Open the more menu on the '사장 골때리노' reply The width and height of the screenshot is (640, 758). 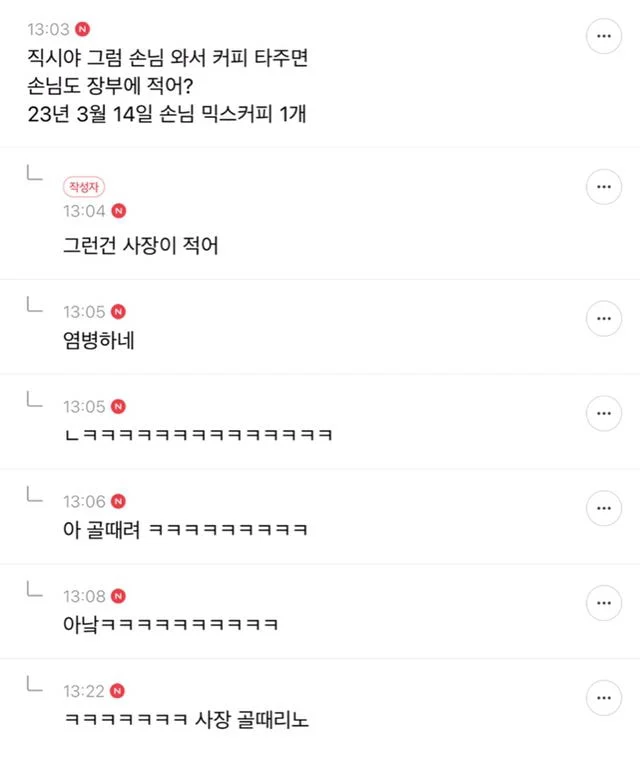[x=603, y=698]
